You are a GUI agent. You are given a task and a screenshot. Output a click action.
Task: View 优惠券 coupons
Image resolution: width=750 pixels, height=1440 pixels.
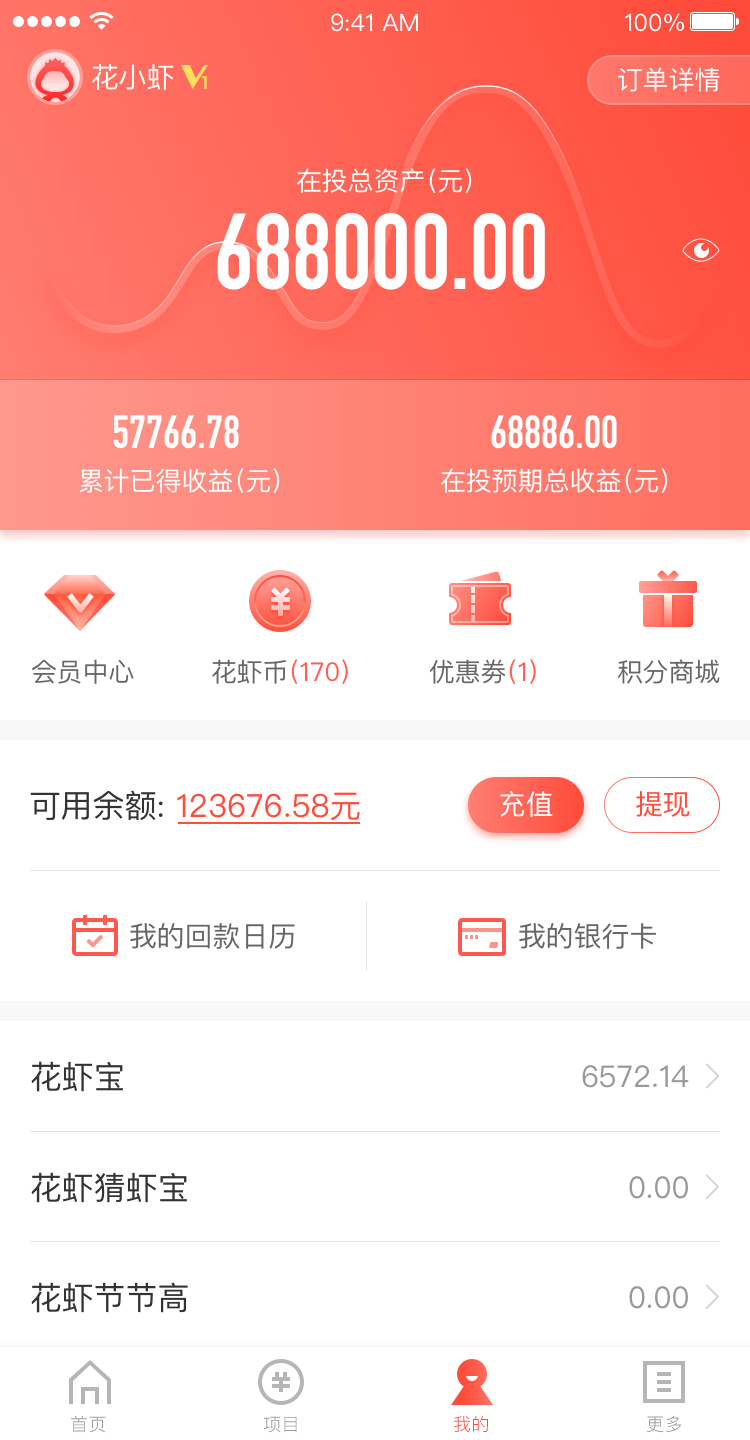coord(483,628)
